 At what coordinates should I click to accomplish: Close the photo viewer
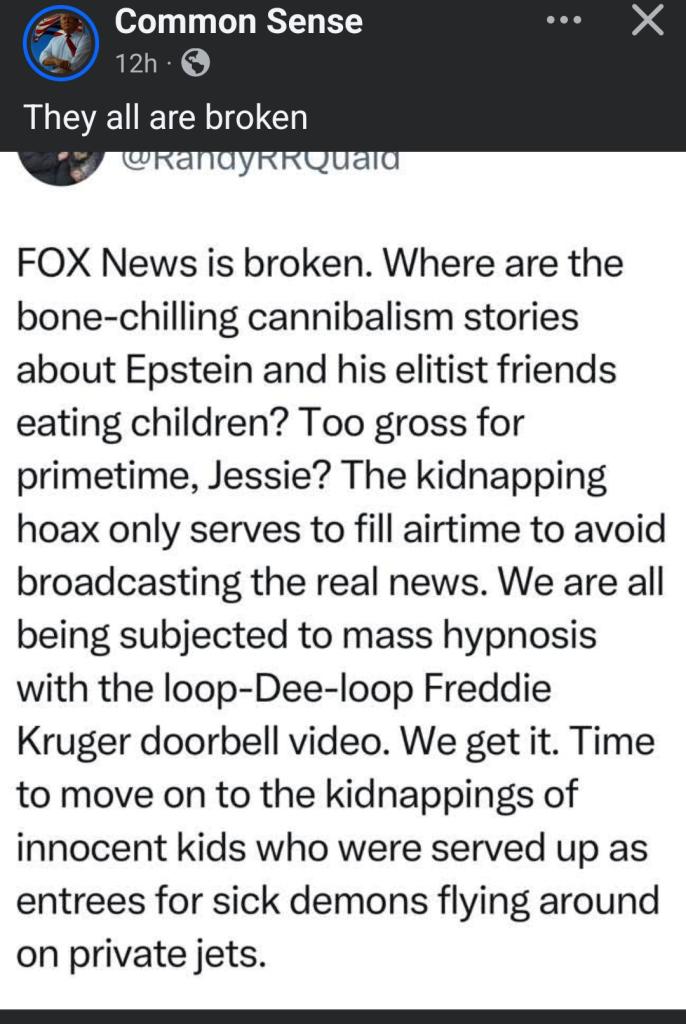click(x=648, y=21)
